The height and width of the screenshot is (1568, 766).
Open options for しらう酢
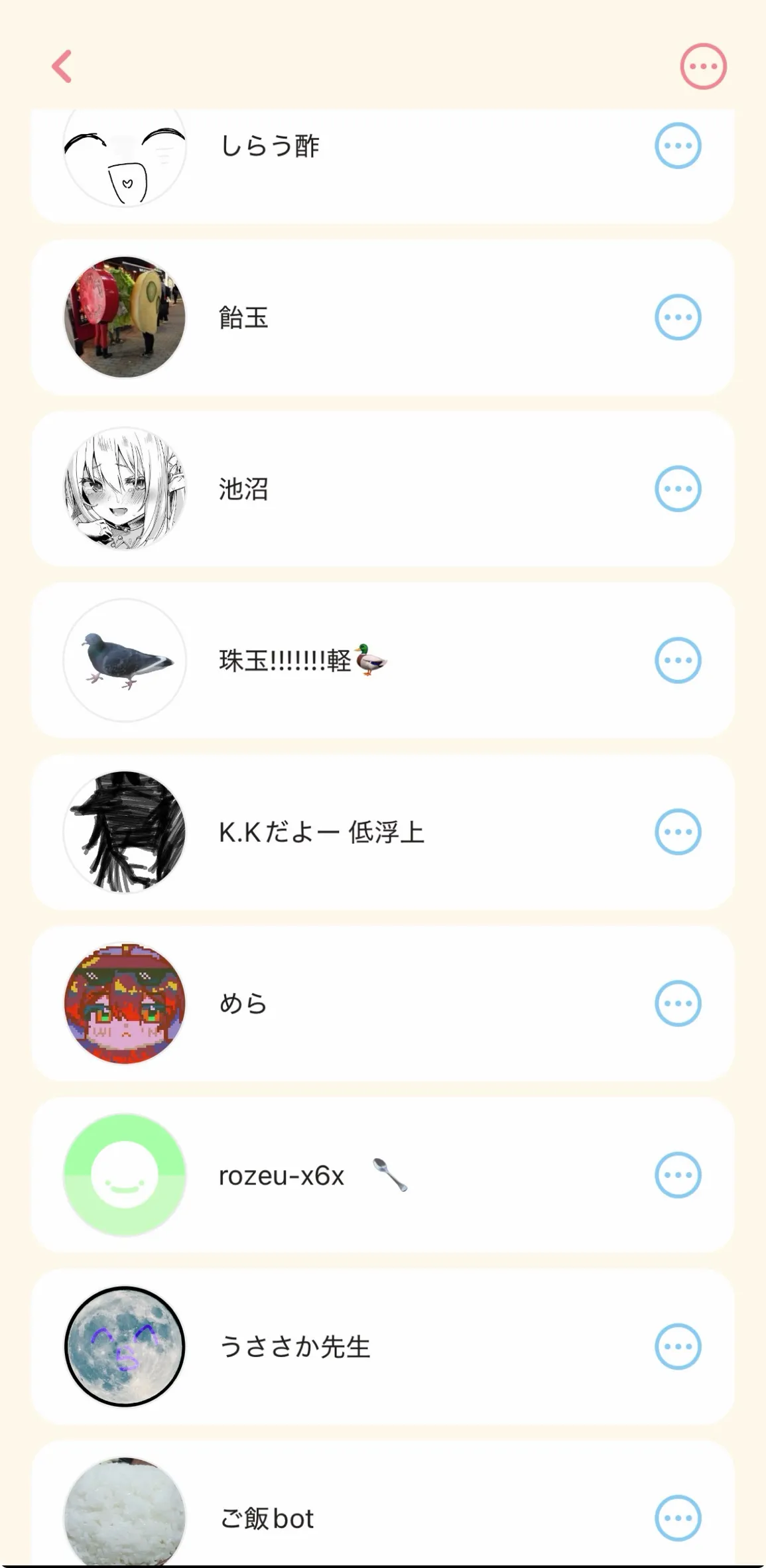[x=677, y=146]
